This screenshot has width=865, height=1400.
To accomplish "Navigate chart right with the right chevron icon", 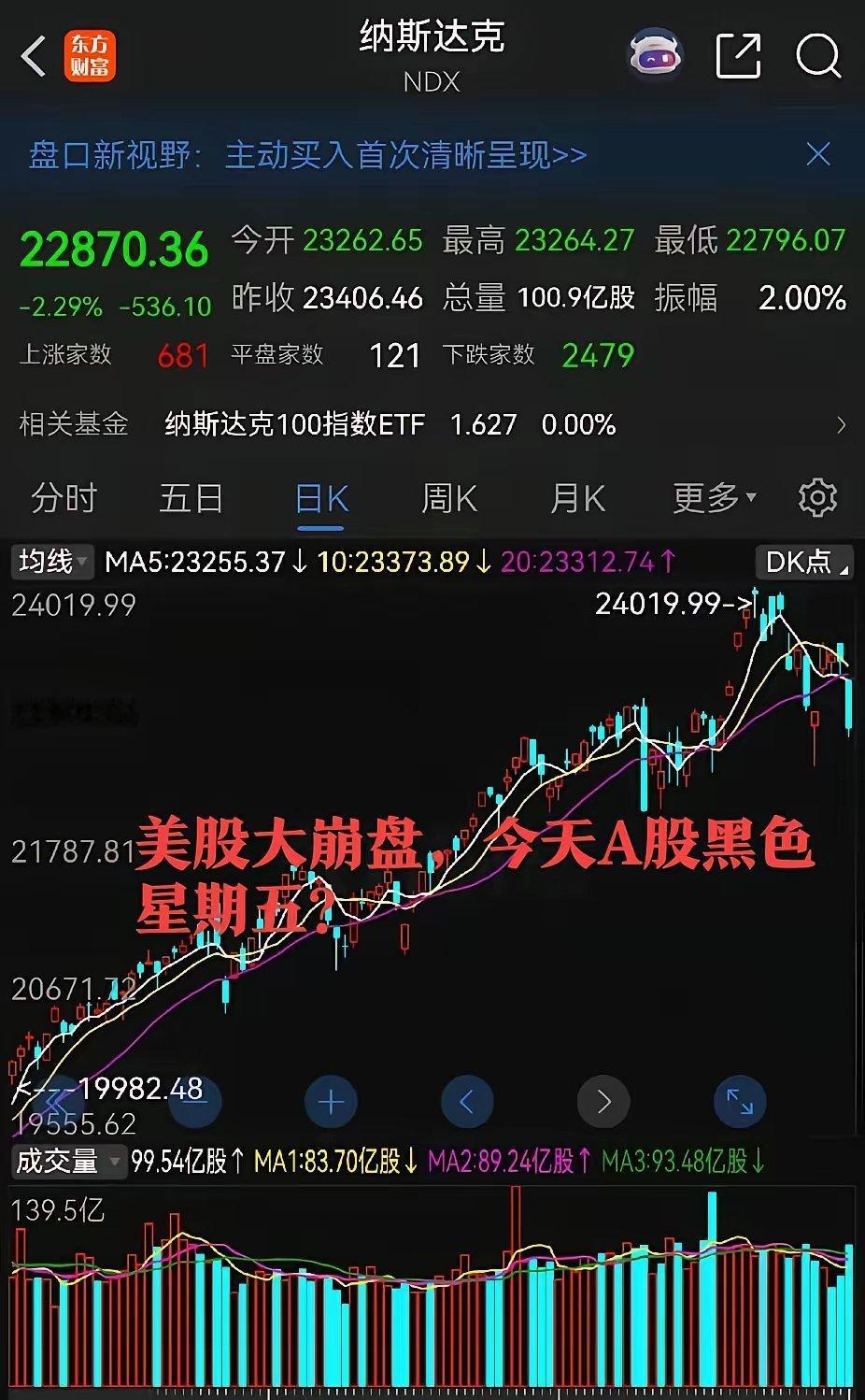I will click(603, 1101).
